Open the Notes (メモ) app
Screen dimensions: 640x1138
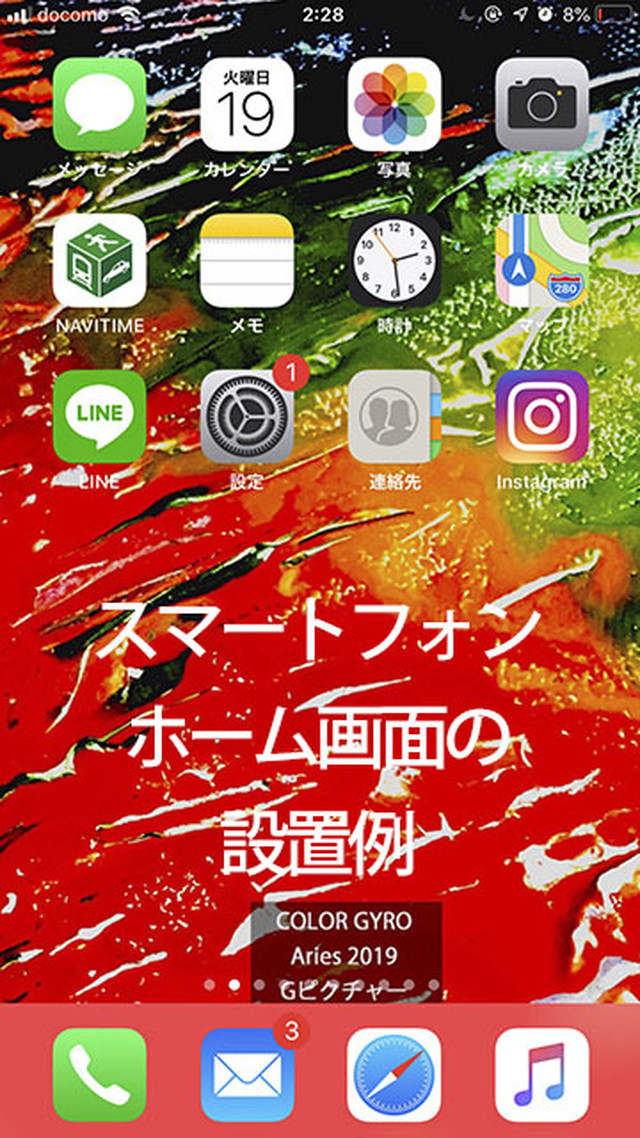pos(247,260)
